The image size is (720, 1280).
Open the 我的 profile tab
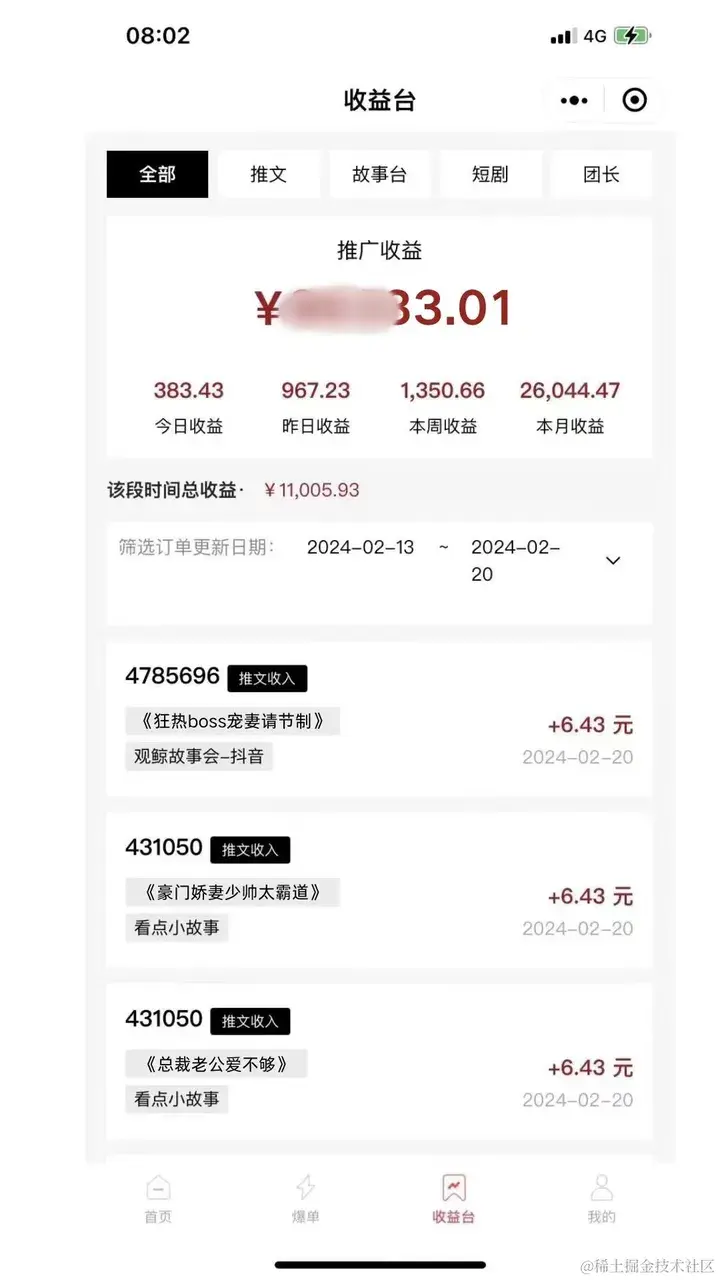click(601, 1198)
